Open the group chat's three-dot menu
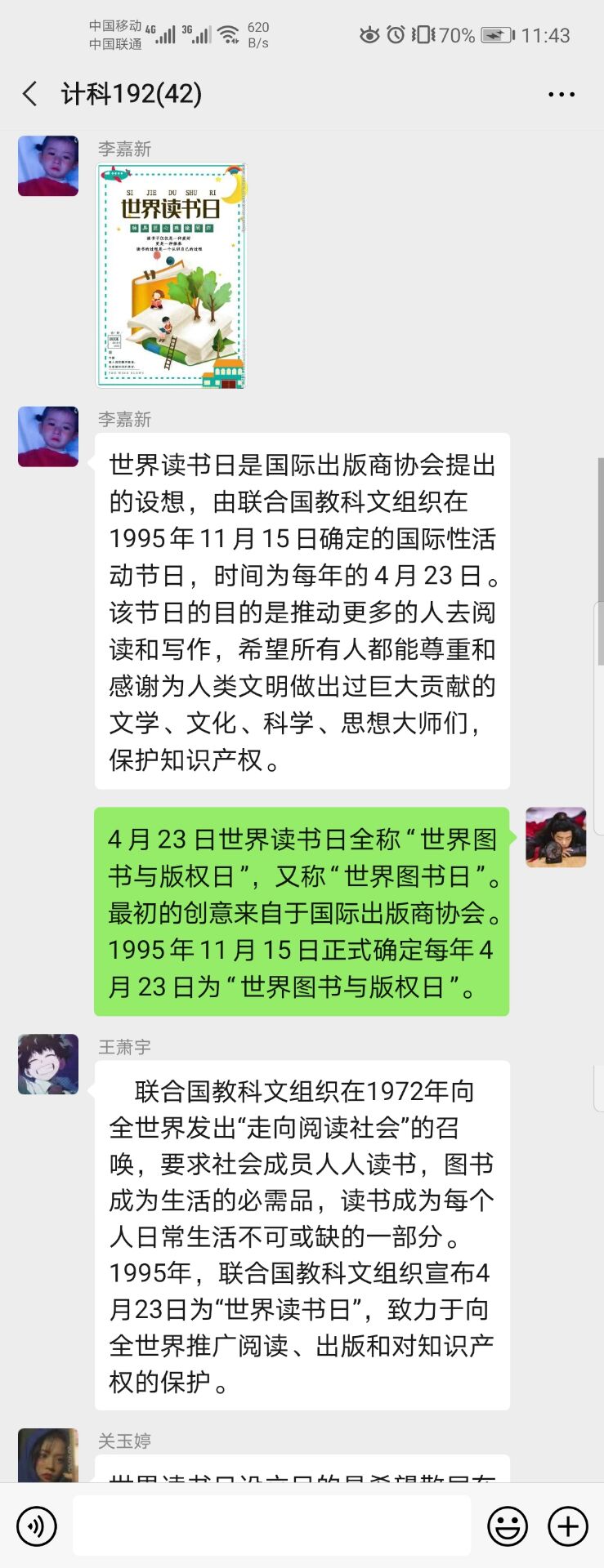 click(561, 95)
